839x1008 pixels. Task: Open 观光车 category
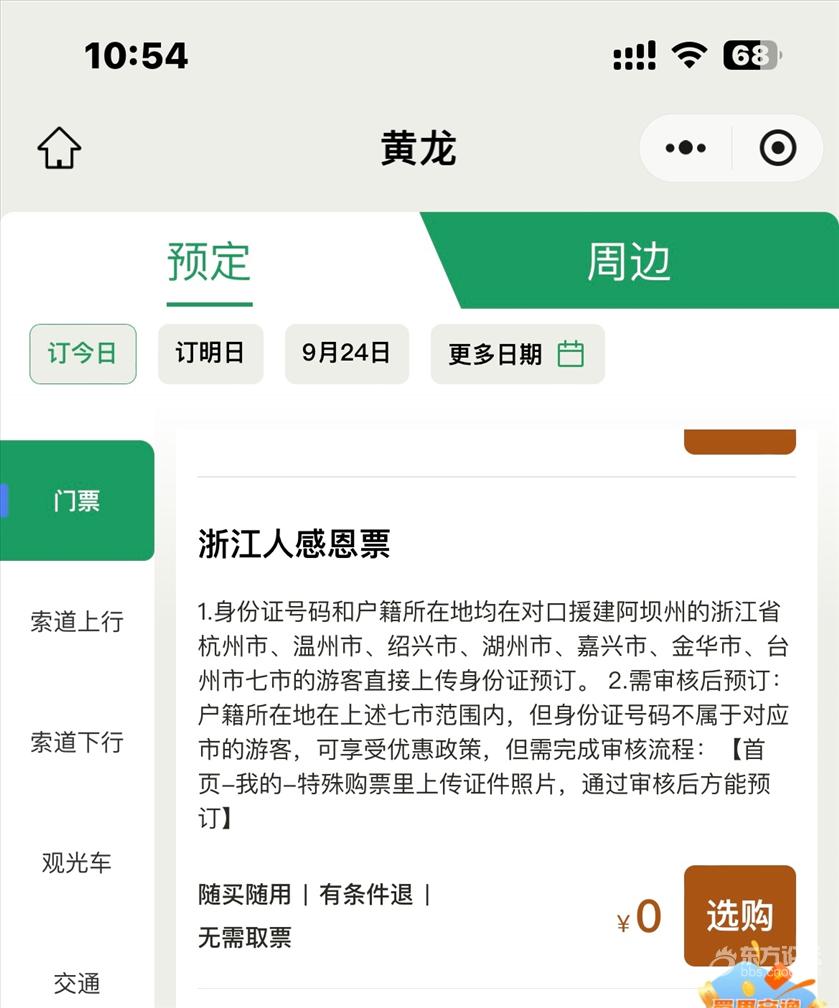(77, 862)
